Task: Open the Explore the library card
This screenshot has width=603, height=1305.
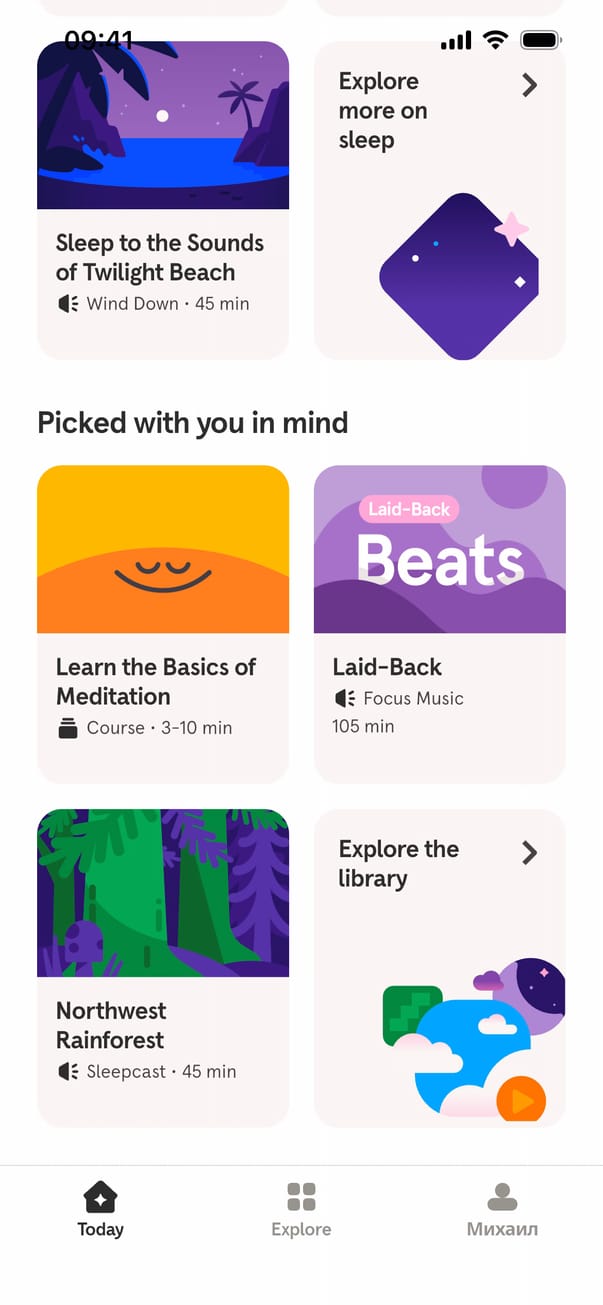Action: [439, 967]
